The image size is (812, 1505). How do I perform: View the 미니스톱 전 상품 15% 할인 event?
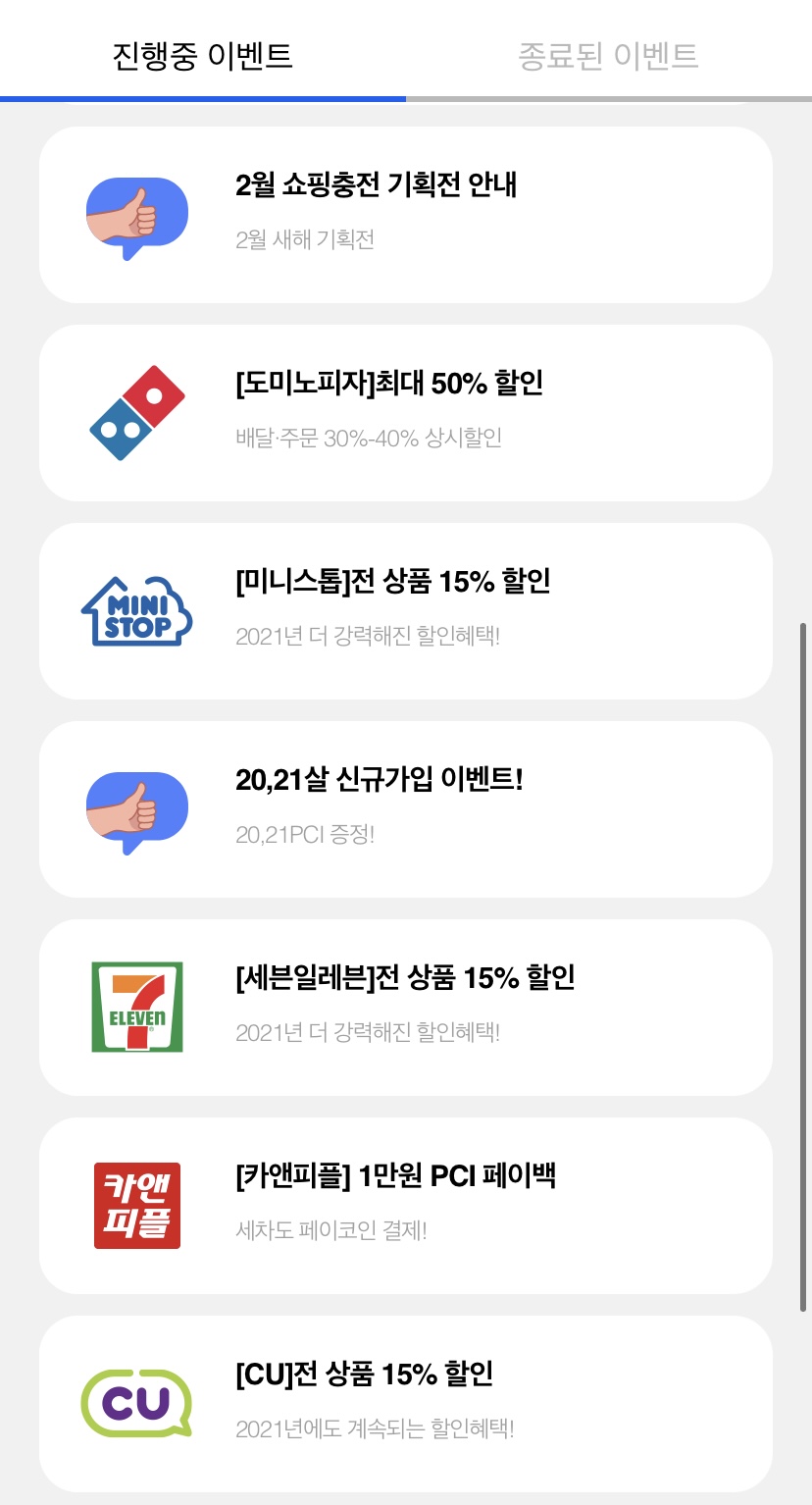point(406,611)
